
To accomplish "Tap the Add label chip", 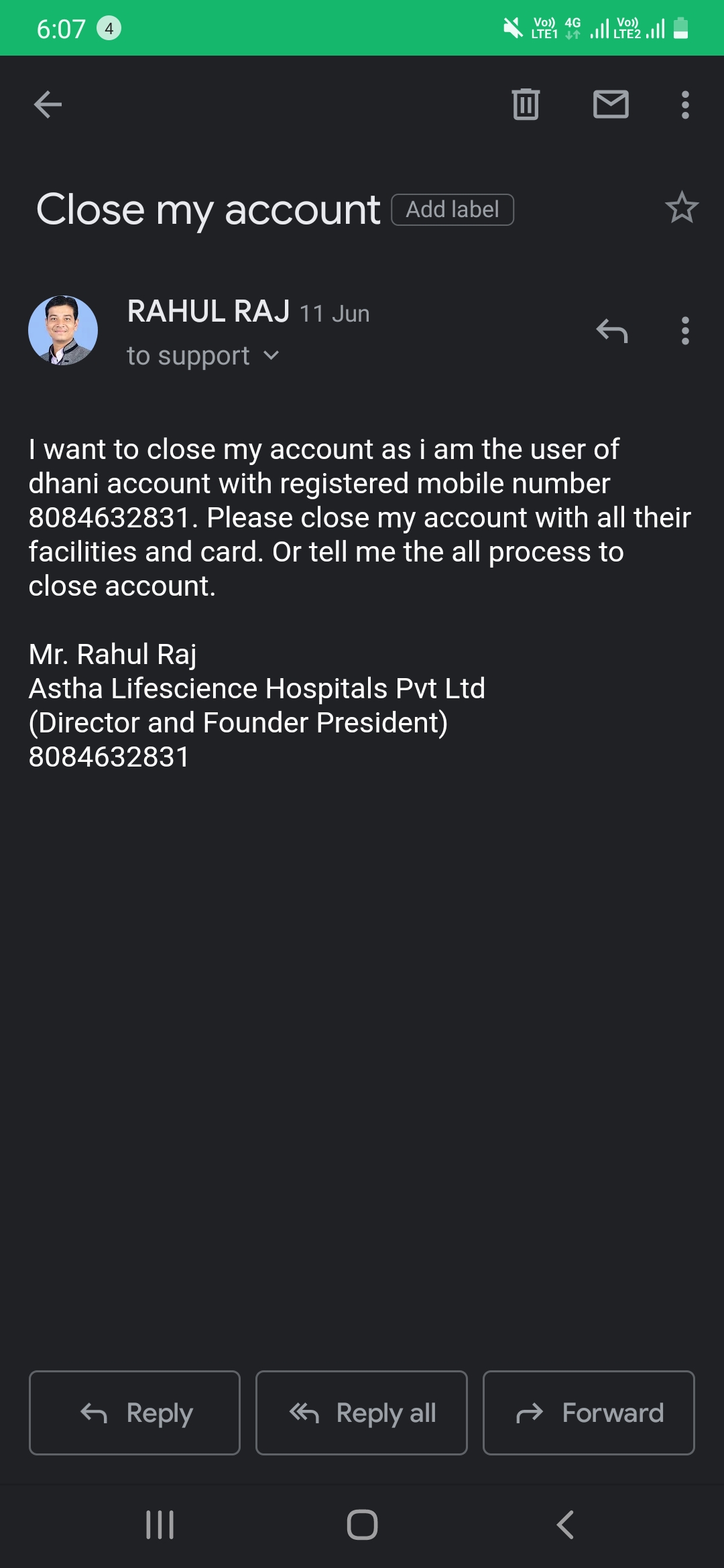I will (x=452, y=210).
